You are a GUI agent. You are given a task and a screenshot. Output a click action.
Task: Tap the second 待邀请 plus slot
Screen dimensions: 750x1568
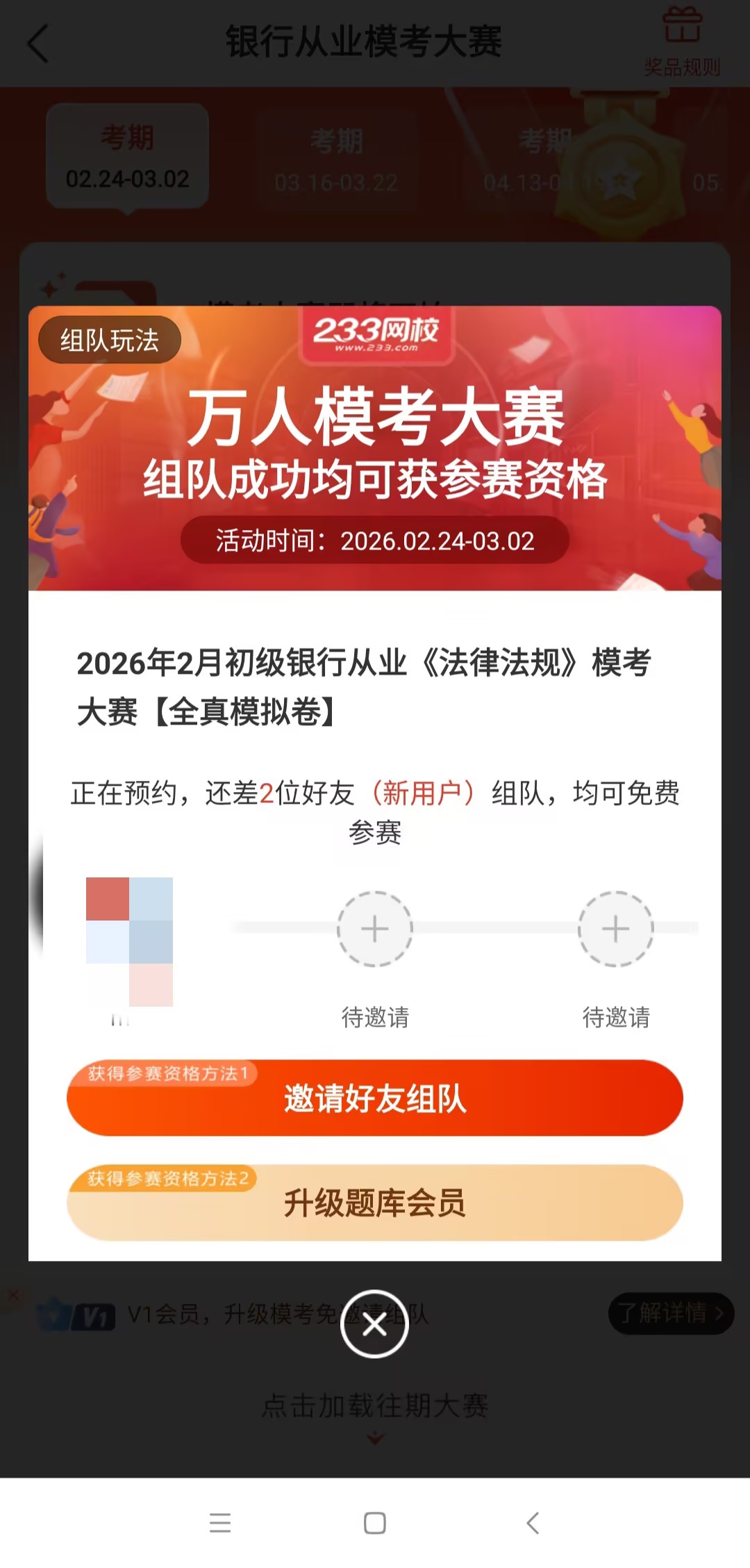[615, 929]
